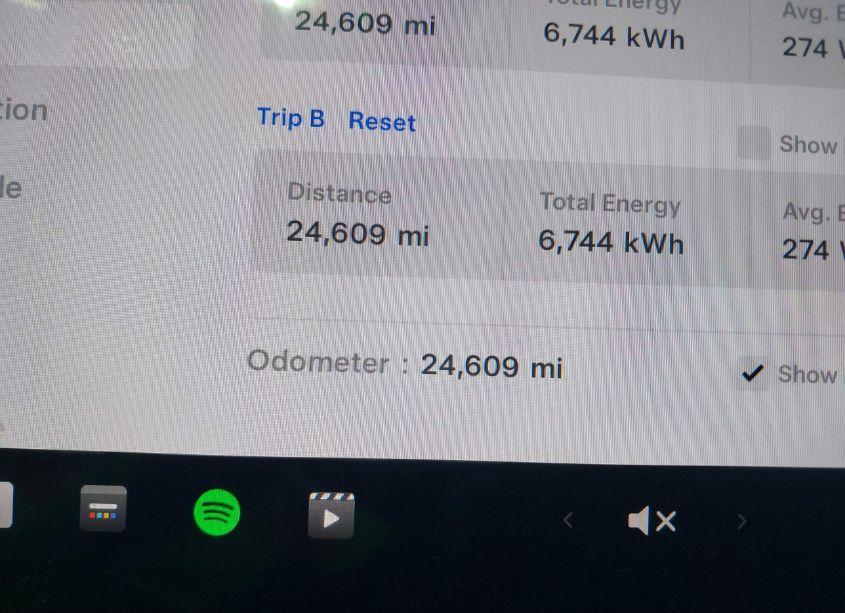Launch Spotify from the bottom bar
The height and width of the screenshot is (613, 845).
[216, 513]
